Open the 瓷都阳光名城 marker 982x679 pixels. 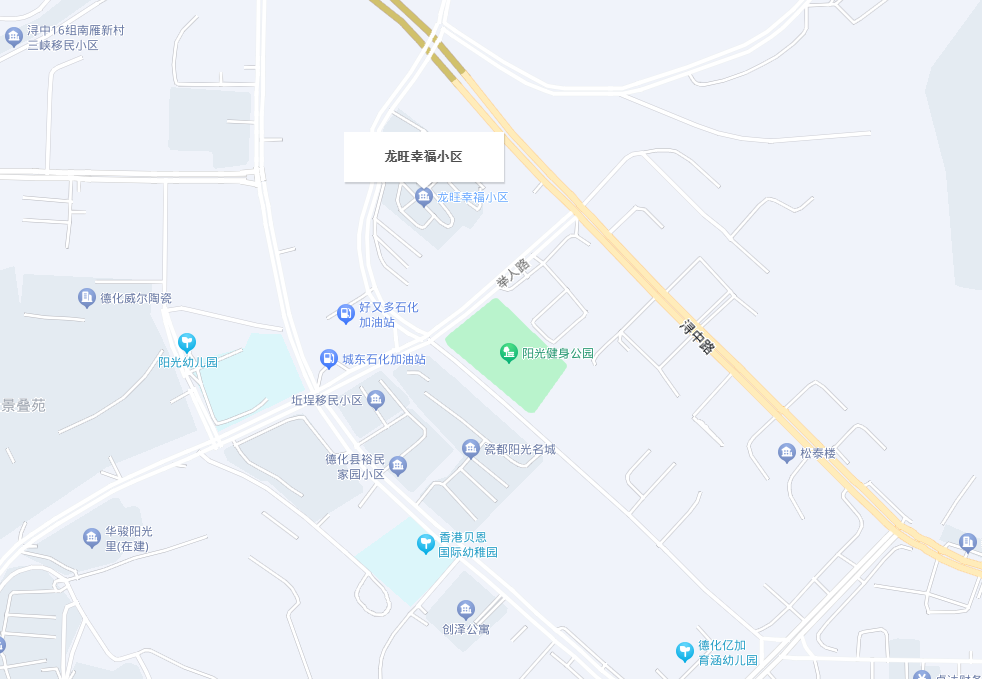click(x=471, y=448)
